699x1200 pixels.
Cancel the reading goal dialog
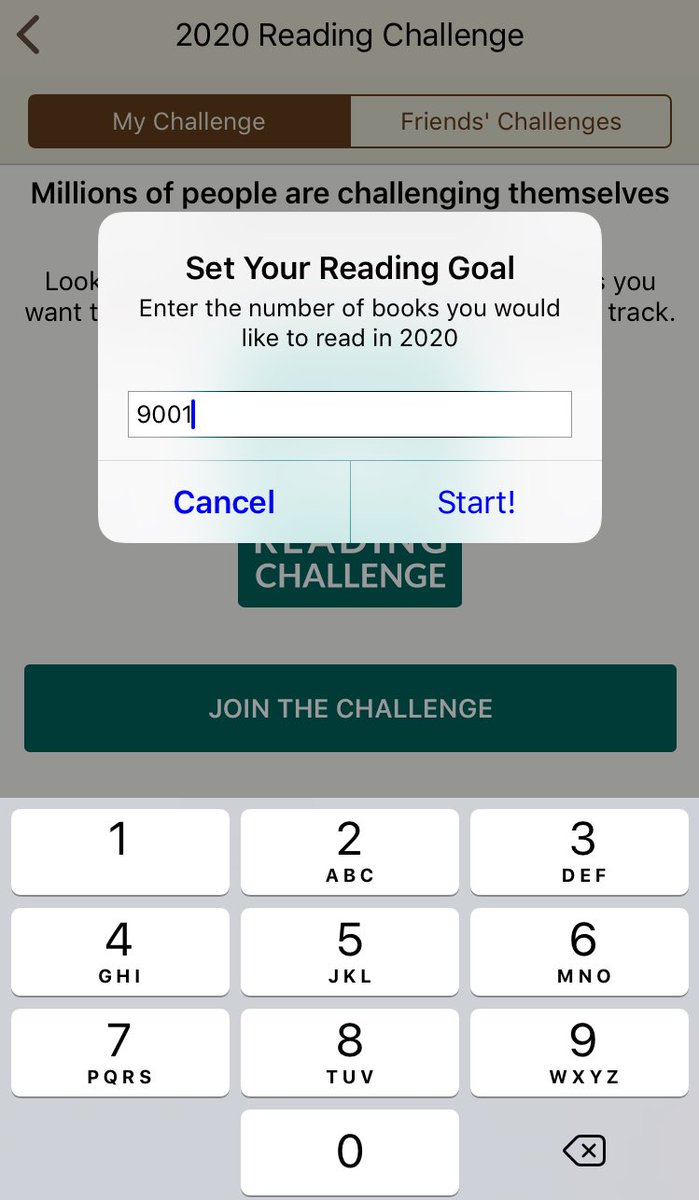coord(224,502)
